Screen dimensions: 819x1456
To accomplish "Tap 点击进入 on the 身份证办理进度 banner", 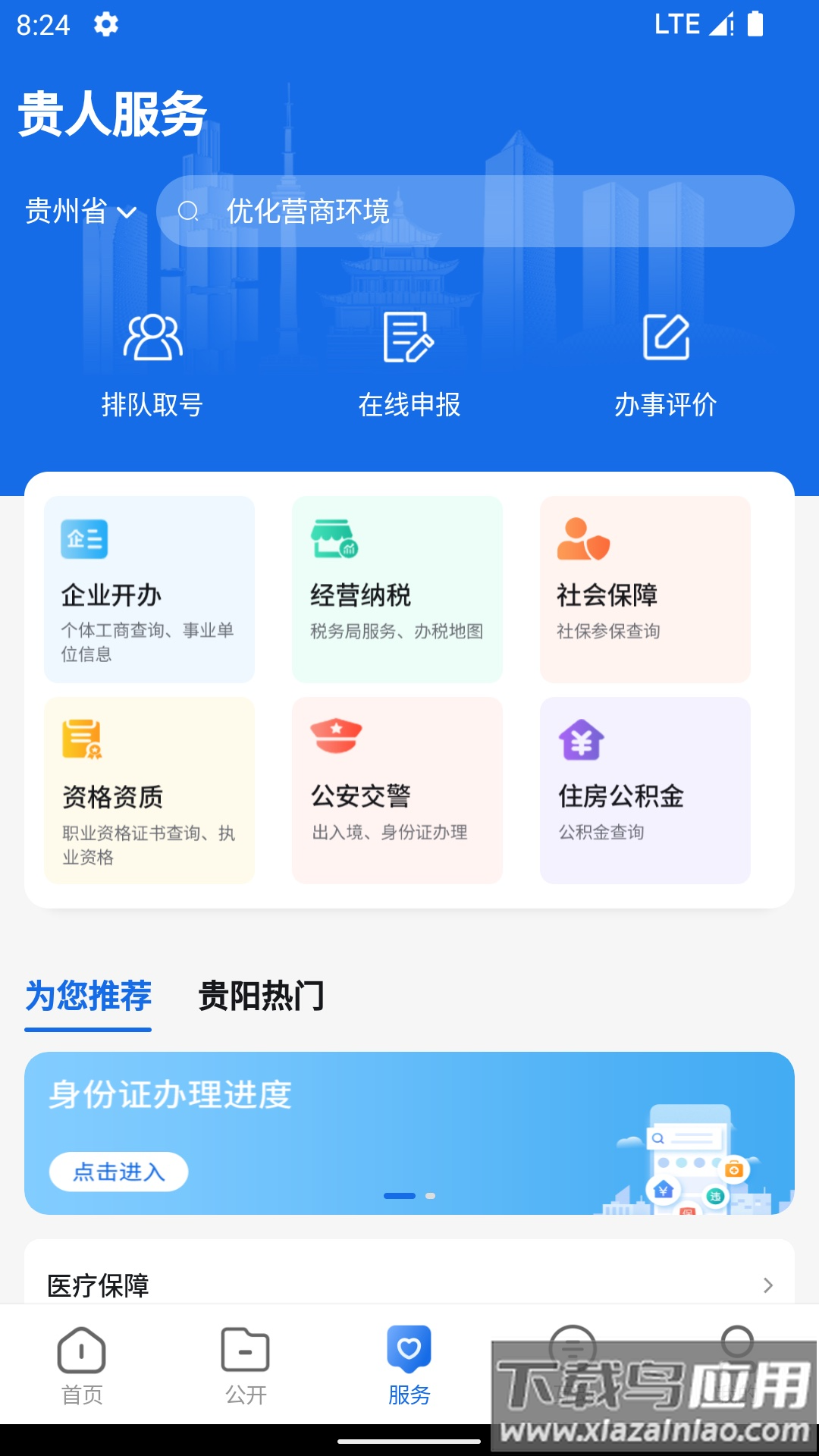I will tap(119, 1172).
